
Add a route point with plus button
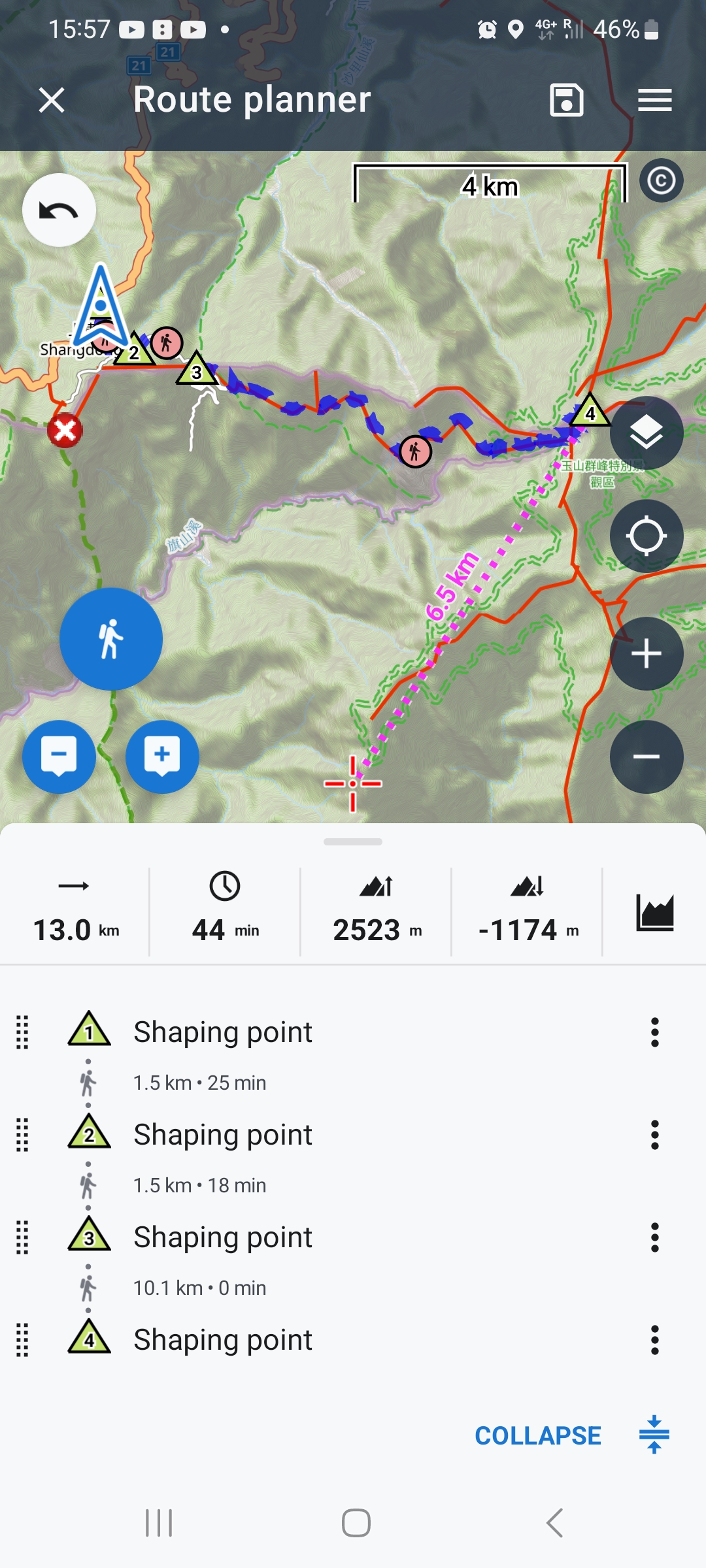162,757
